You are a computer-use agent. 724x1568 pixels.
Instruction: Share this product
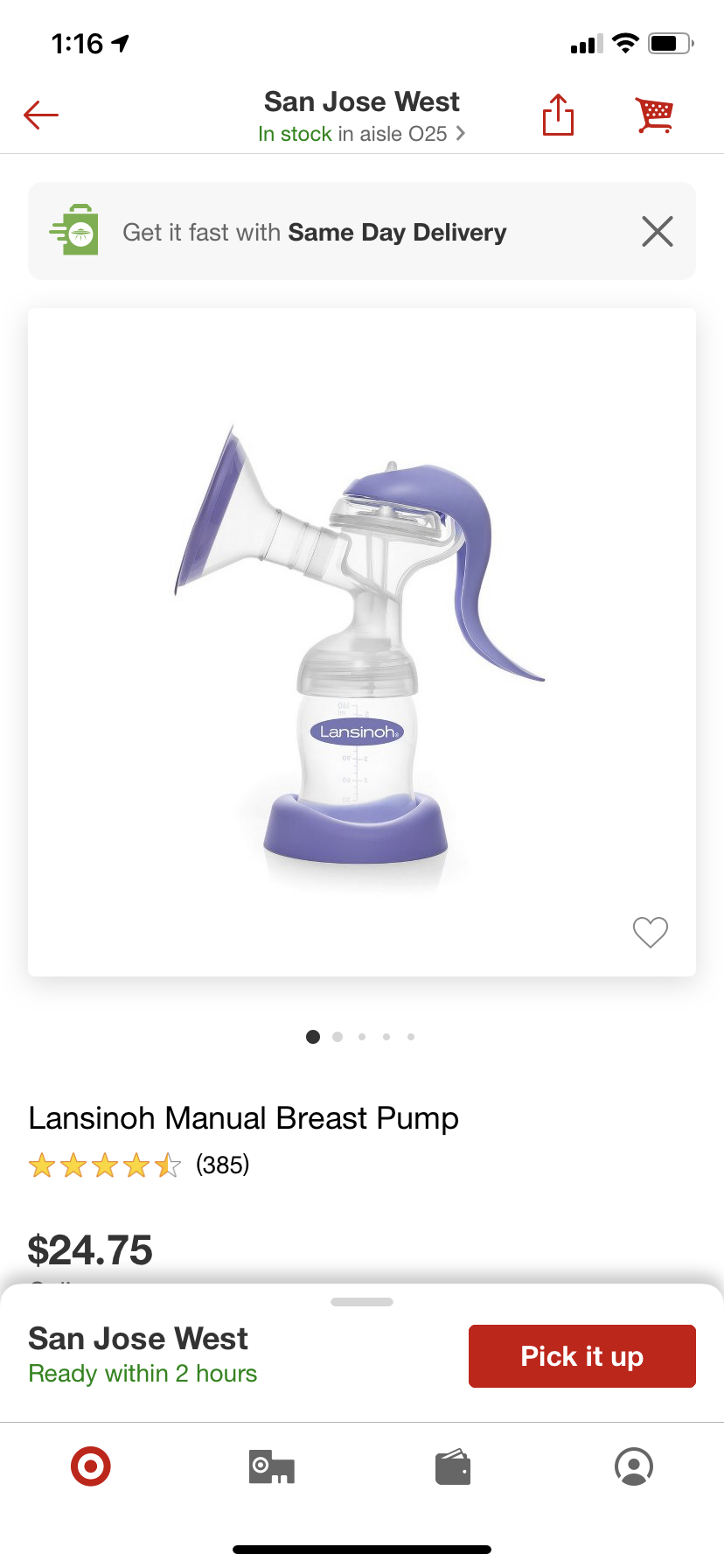tap(558, 115)
